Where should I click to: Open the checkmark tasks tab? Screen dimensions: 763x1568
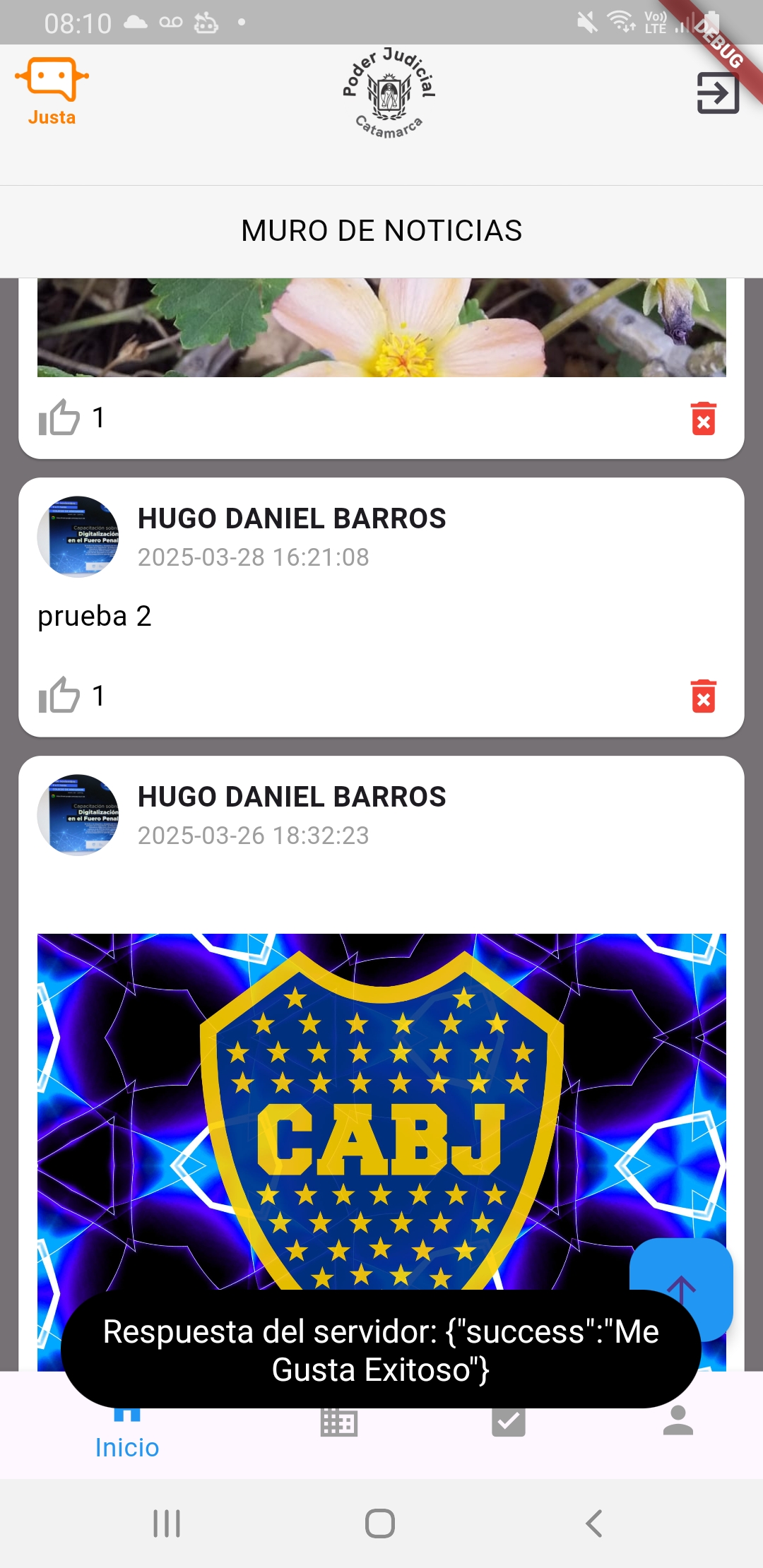(x=509, y=1421)
